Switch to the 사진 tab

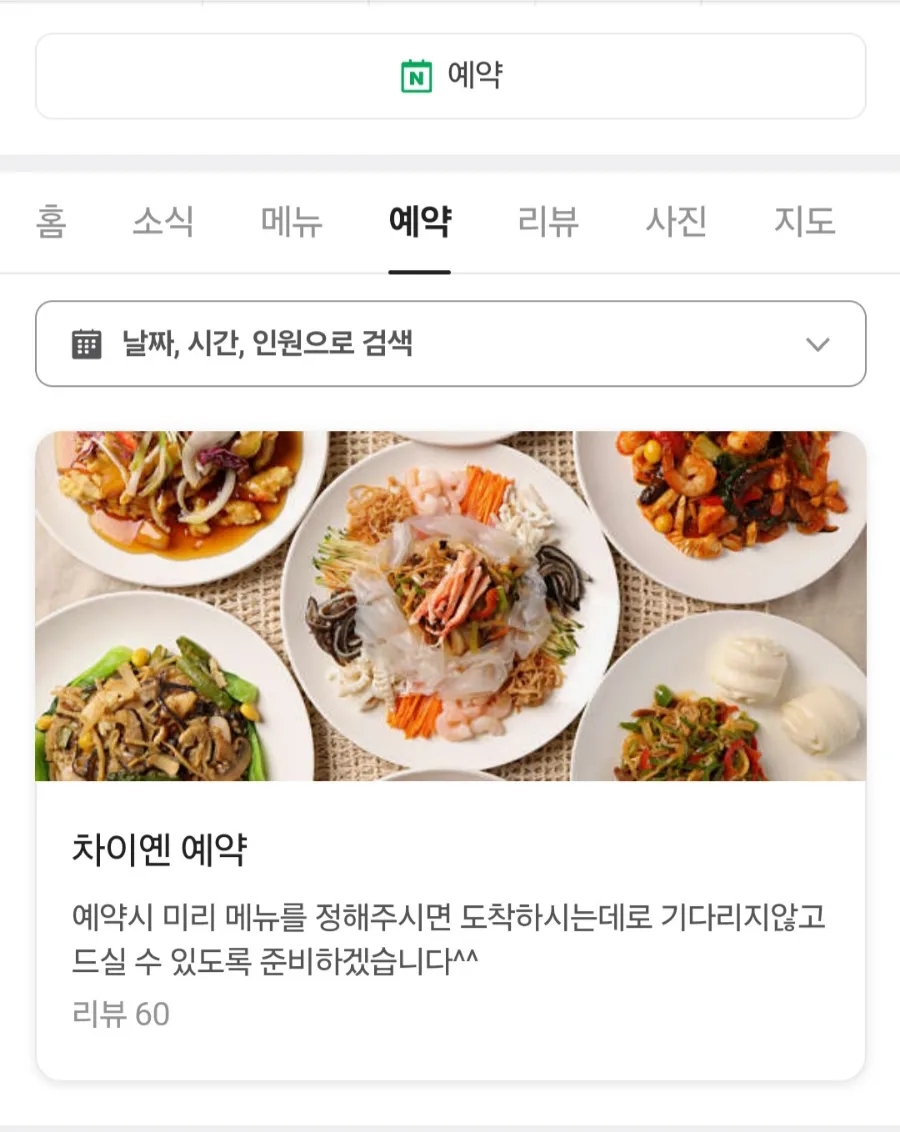pyautogui.click(x=676, y=221)
